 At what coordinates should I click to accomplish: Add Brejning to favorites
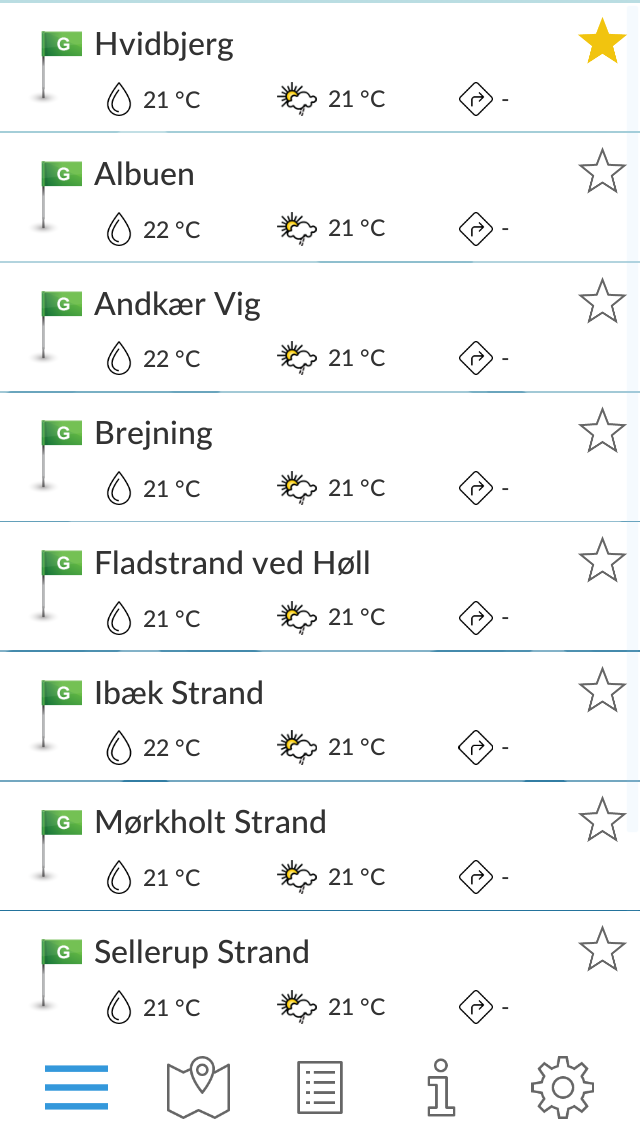(x=602, y=431)
